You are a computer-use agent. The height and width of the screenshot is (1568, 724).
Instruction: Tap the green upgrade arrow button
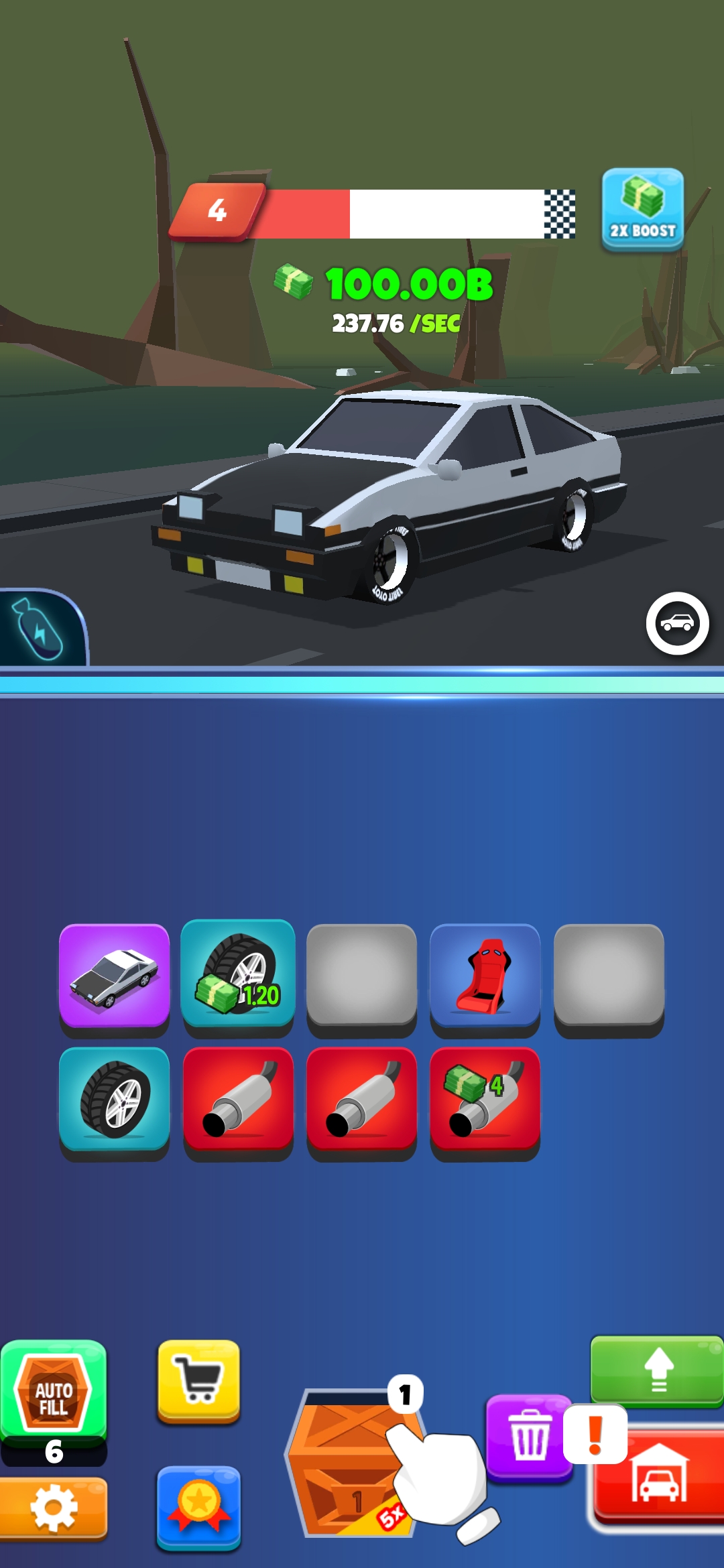[x=657, y=1370]
